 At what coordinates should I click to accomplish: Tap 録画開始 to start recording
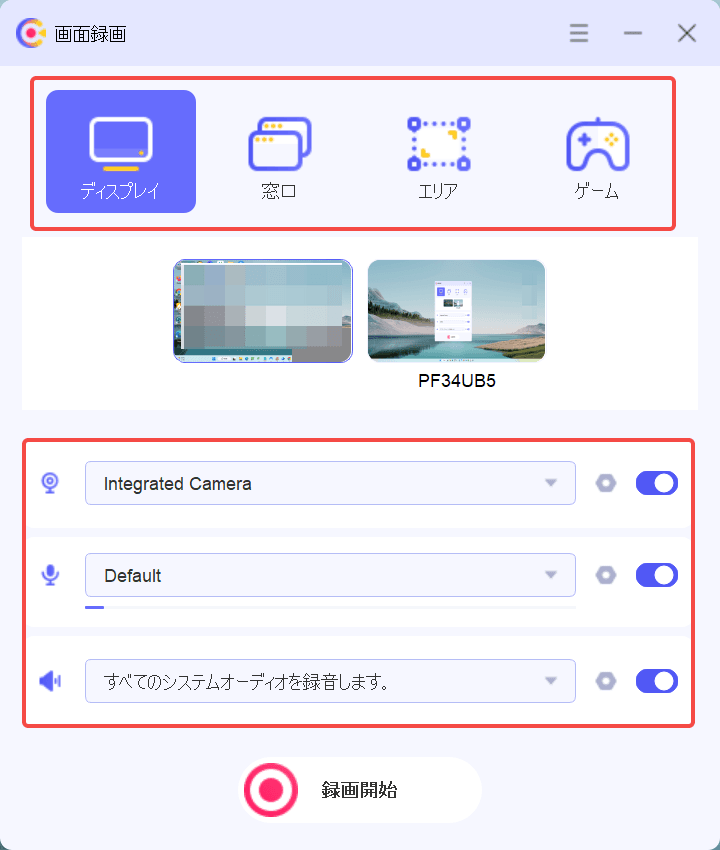(x=360, y=790)
